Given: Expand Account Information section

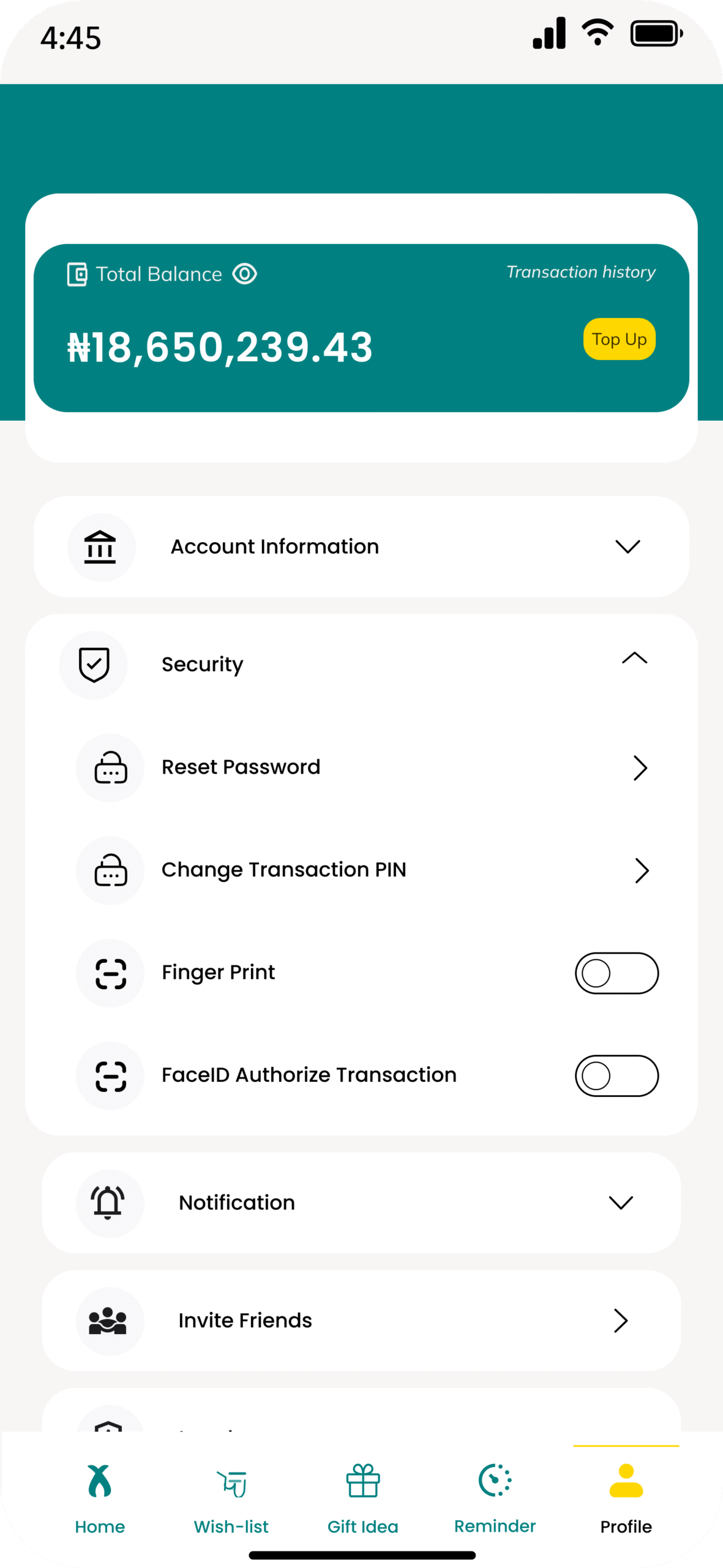Looking at the screenshot, I should [361, 546].
